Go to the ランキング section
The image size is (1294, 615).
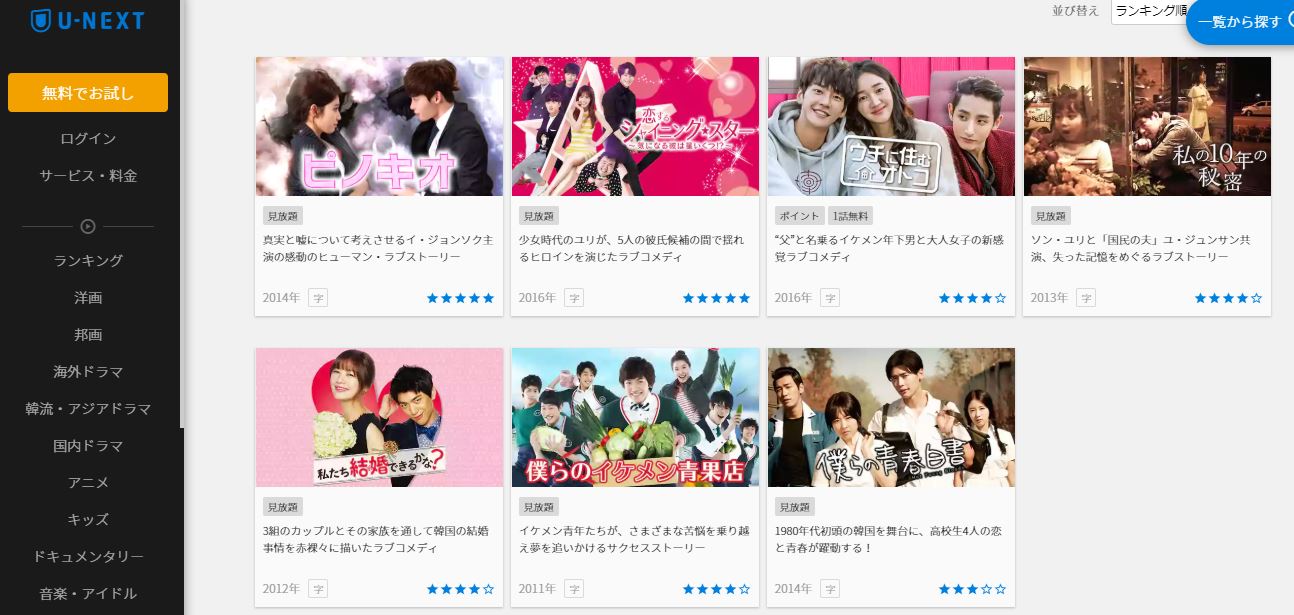point(88,261)
